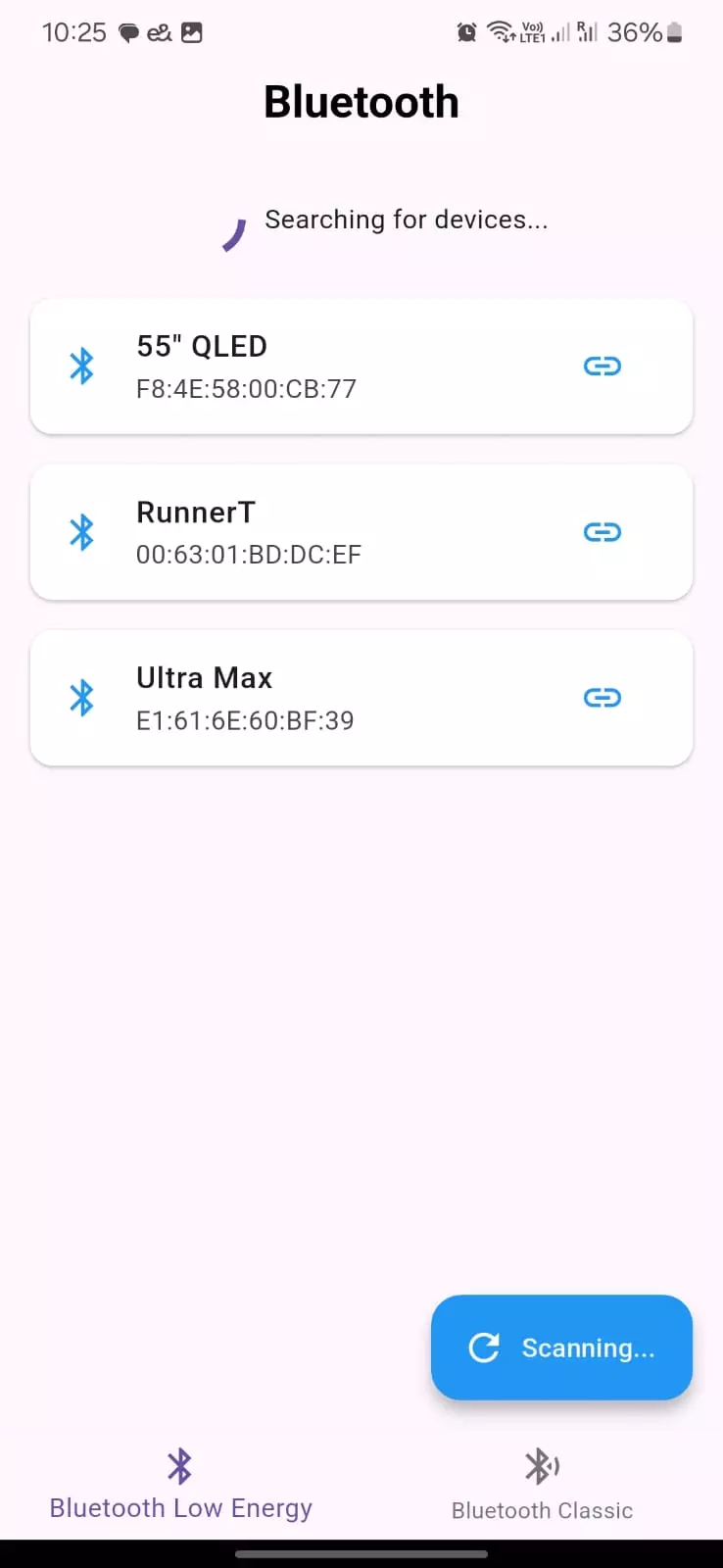This screenshot has height=1568, width=723.
Task: Click the Bluetooth icon beside Ultra Max
Action: [x=83, y=698]
